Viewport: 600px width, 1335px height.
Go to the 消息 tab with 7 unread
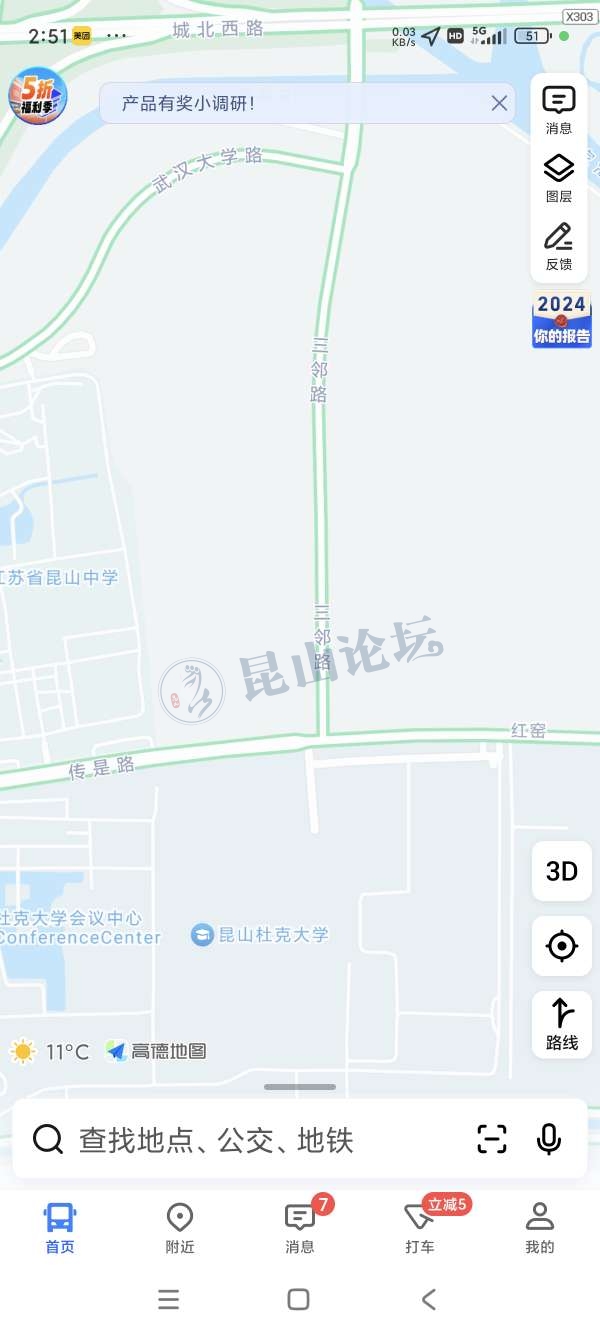coord(300,1228)
